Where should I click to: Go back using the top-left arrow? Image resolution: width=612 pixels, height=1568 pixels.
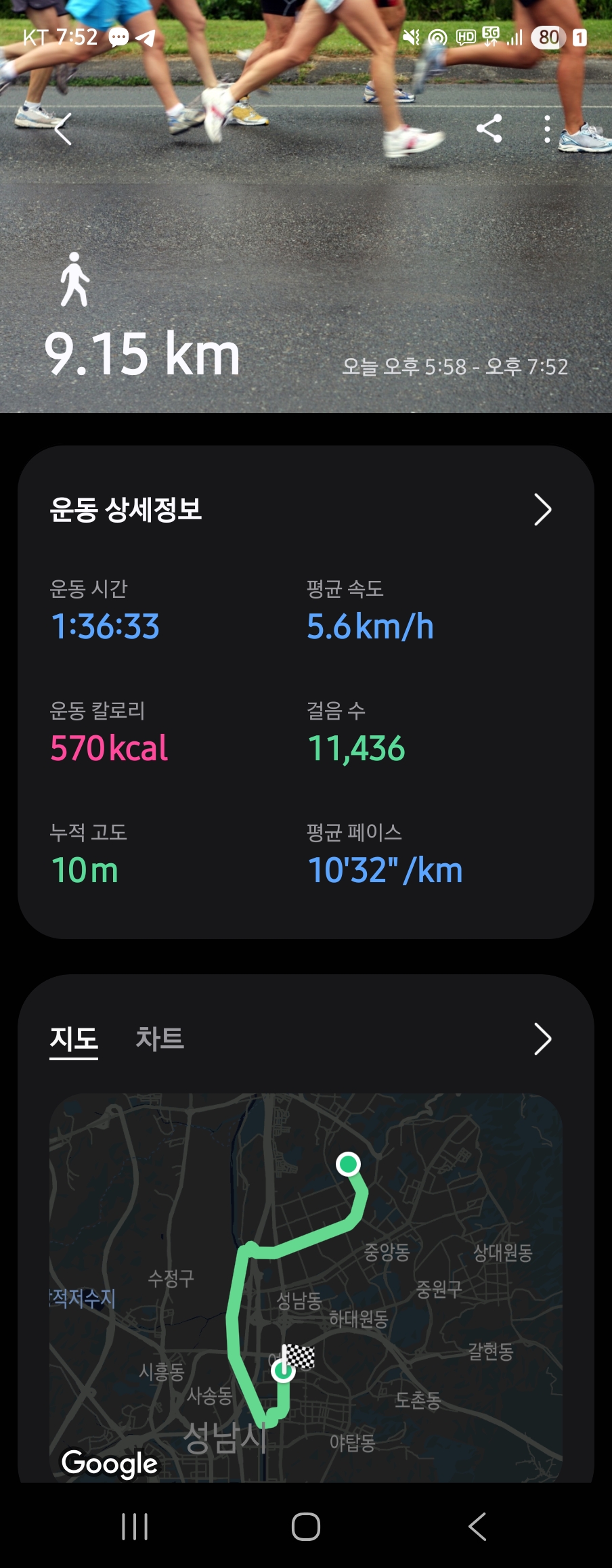[63, 129]
